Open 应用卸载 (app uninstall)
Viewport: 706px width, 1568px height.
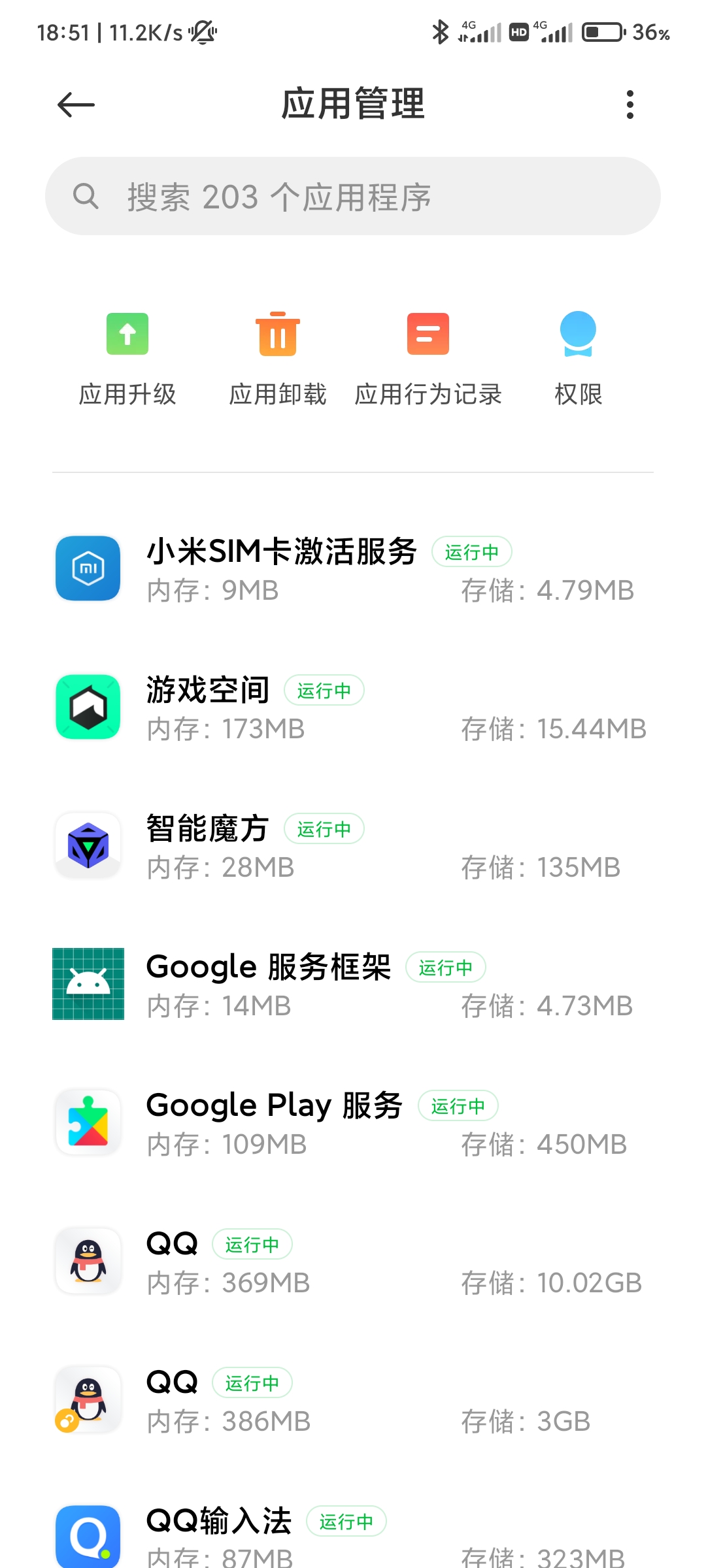[278, 359]
